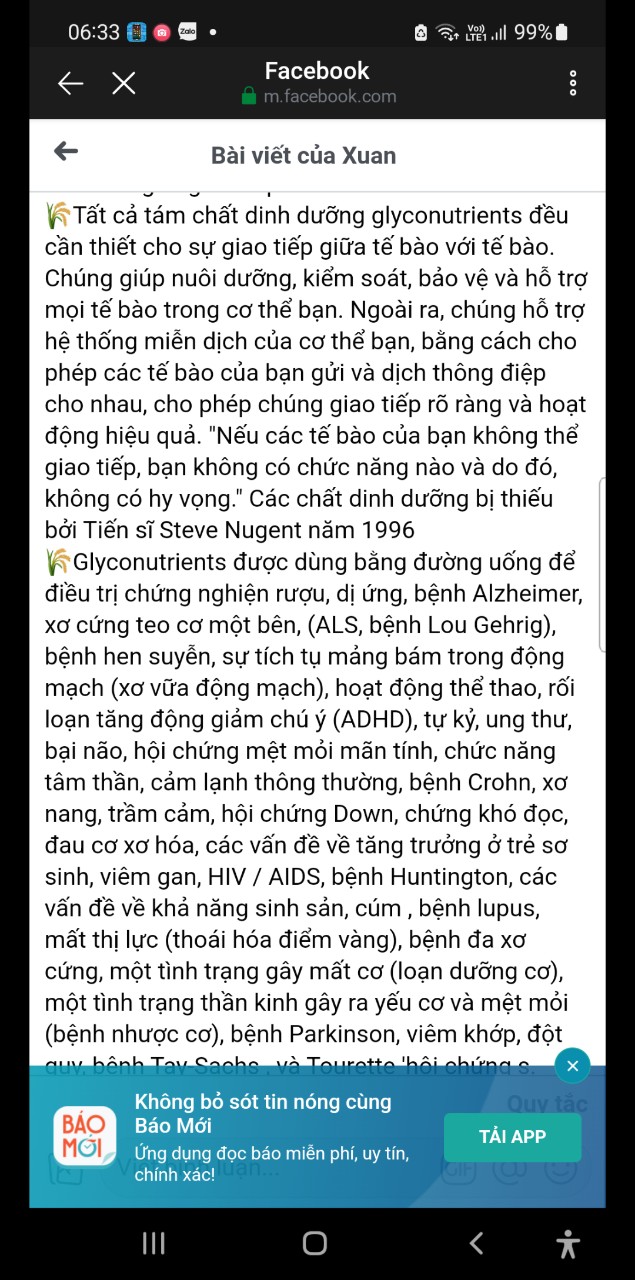Open the browser overflow menu
This screenshot has height=1280, width=635.
click(572, 83)
